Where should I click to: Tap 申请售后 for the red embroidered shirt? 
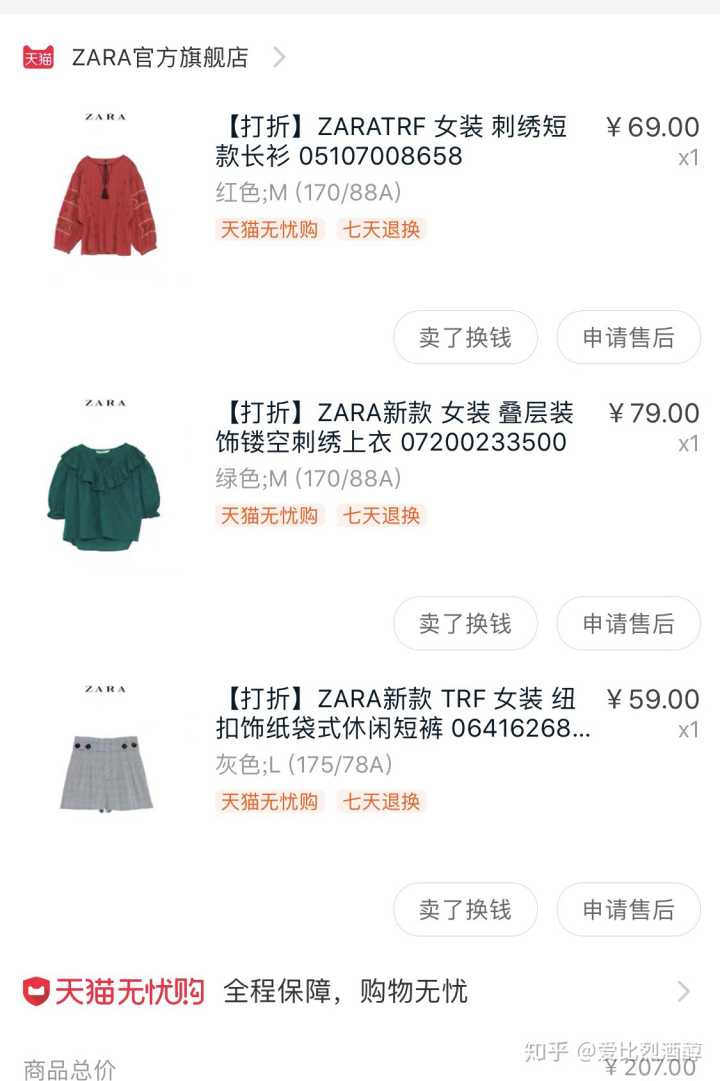click(x=628, y=338)
